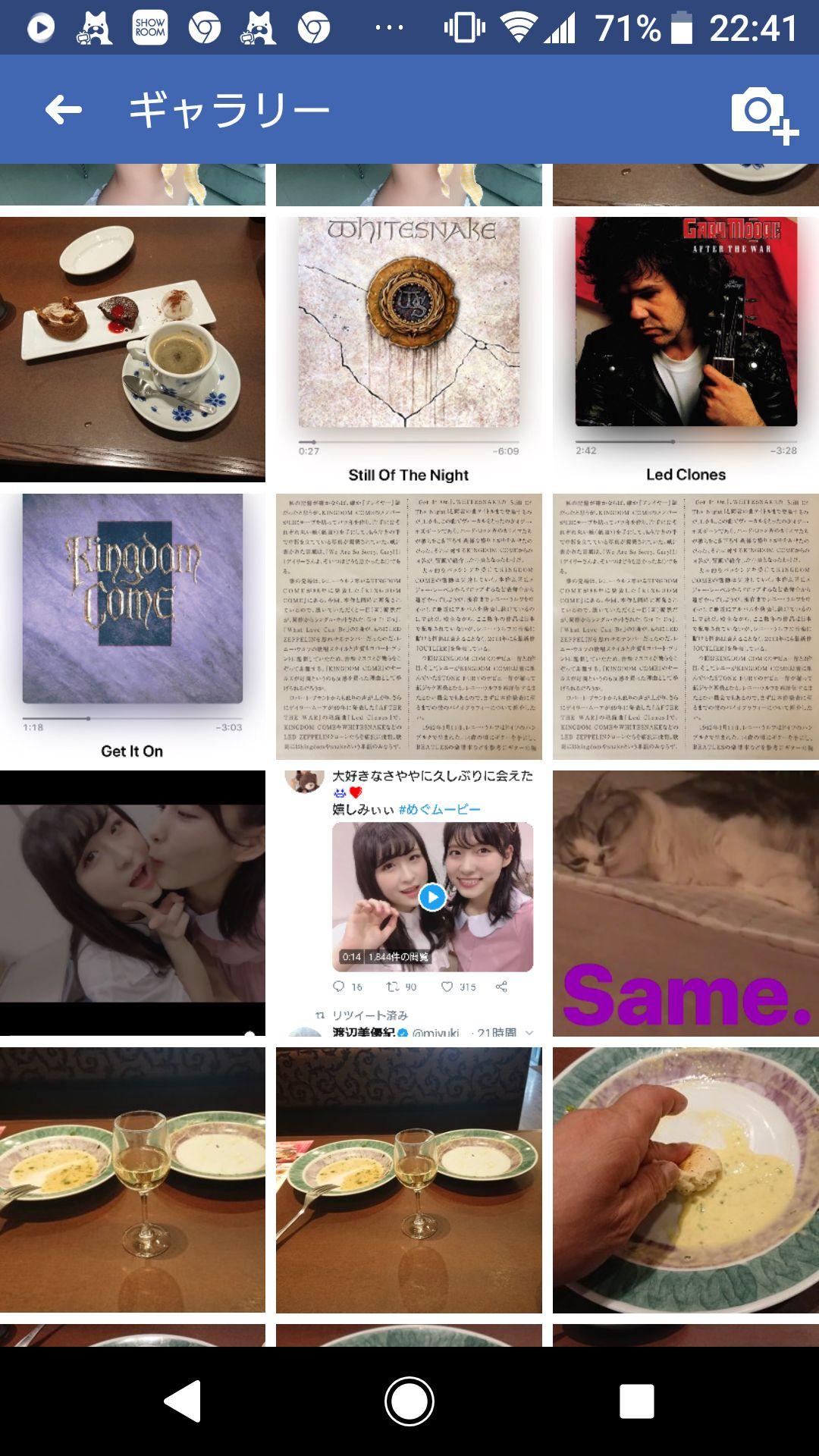The image size is (819, 1456).
Task: Select the cat photo captioned Same.
Action: coord(686,902)
